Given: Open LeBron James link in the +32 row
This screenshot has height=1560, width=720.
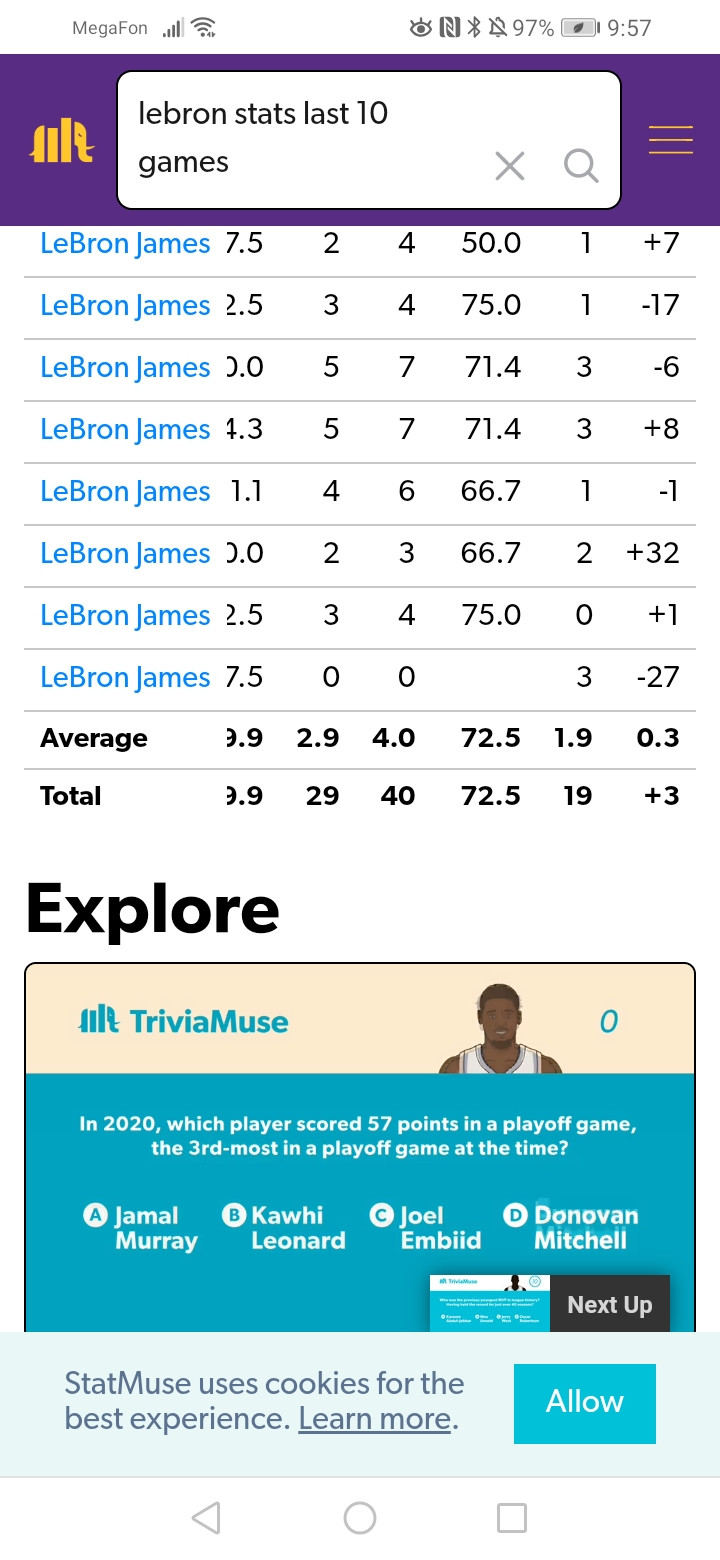Looking at the screenshot, I should (125, 553).
